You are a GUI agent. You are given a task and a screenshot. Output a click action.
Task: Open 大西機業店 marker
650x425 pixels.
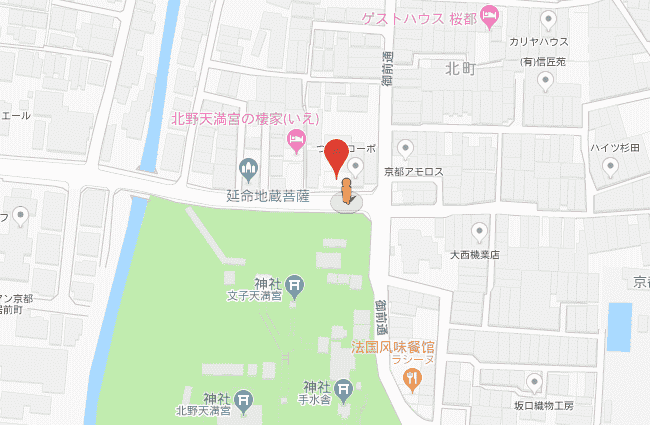(479, 232)
